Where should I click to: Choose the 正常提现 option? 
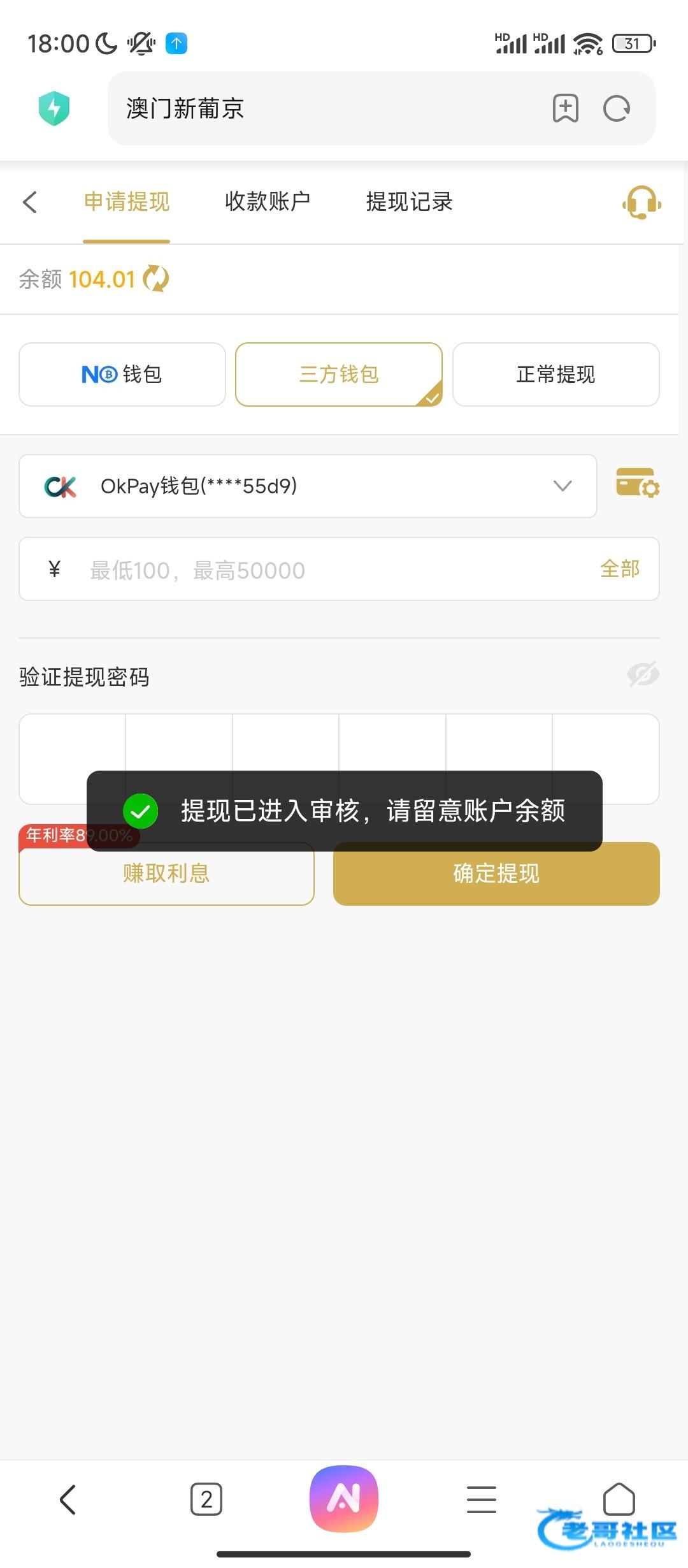click(x=555, y=374)
